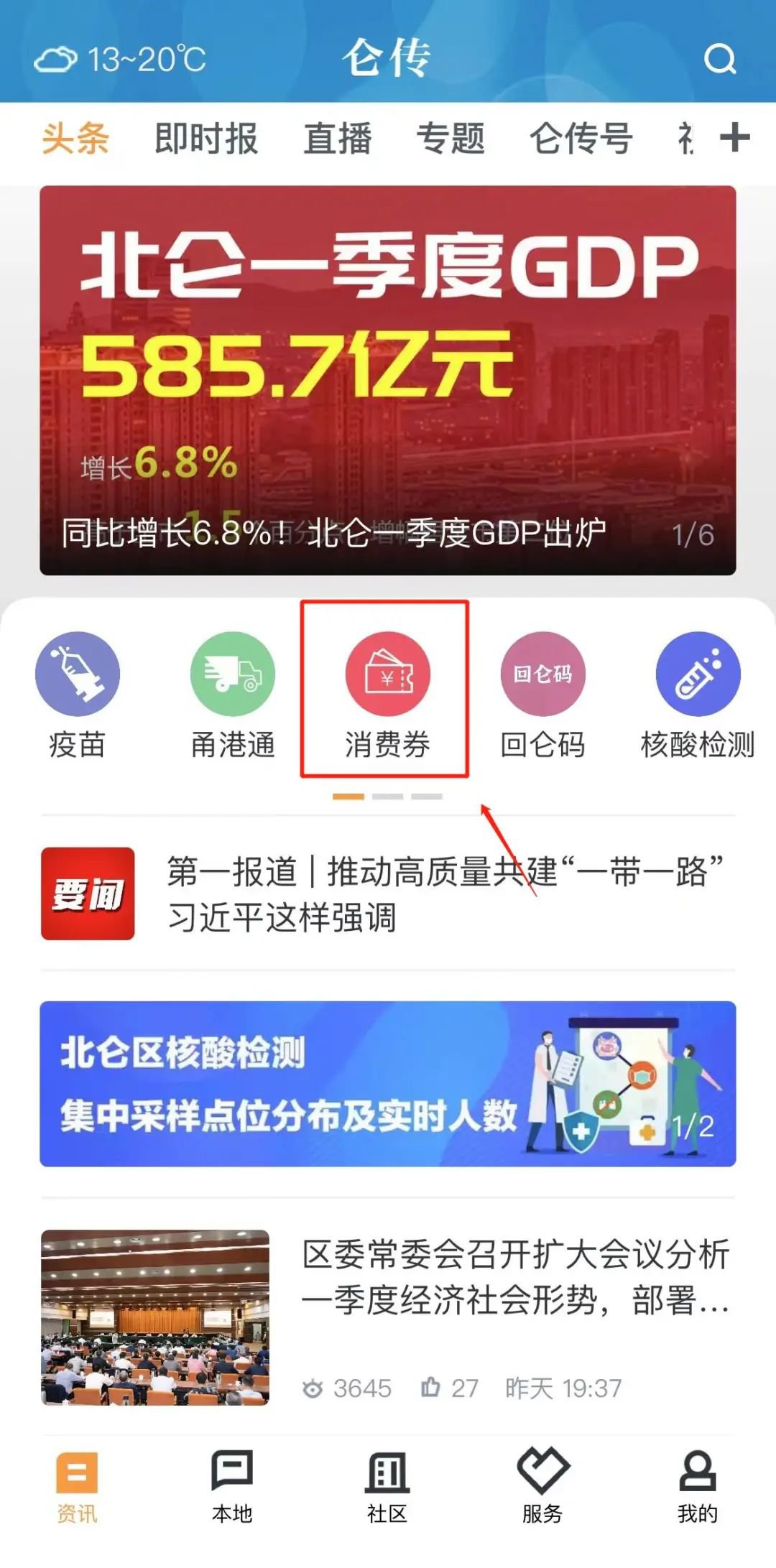The height and width of the screenshot is (1568, 776).
Task: Switch to the 直播 tab
Action: click(x=337, y=138)
